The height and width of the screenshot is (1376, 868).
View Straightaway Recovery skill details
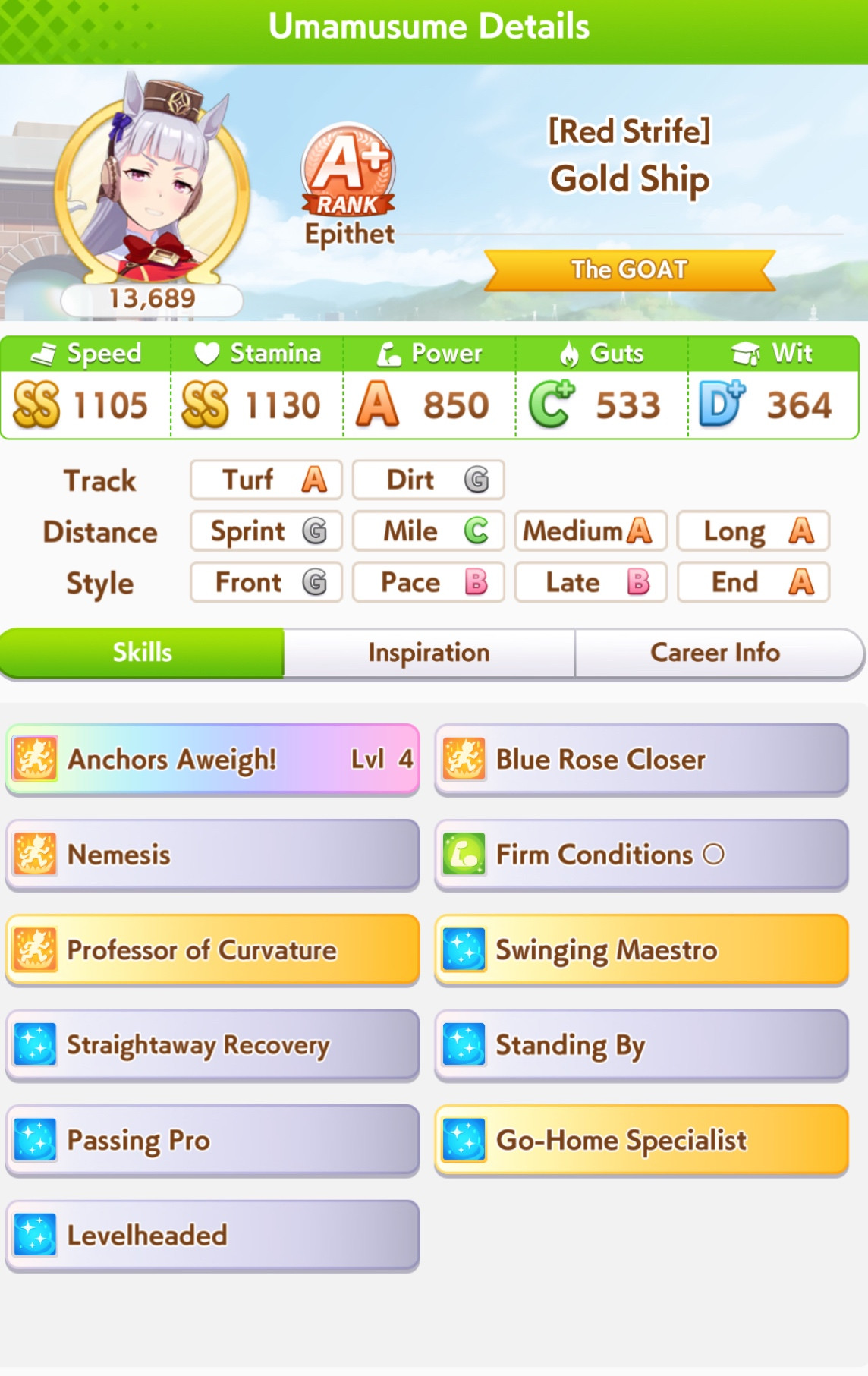coord(212,1045)
